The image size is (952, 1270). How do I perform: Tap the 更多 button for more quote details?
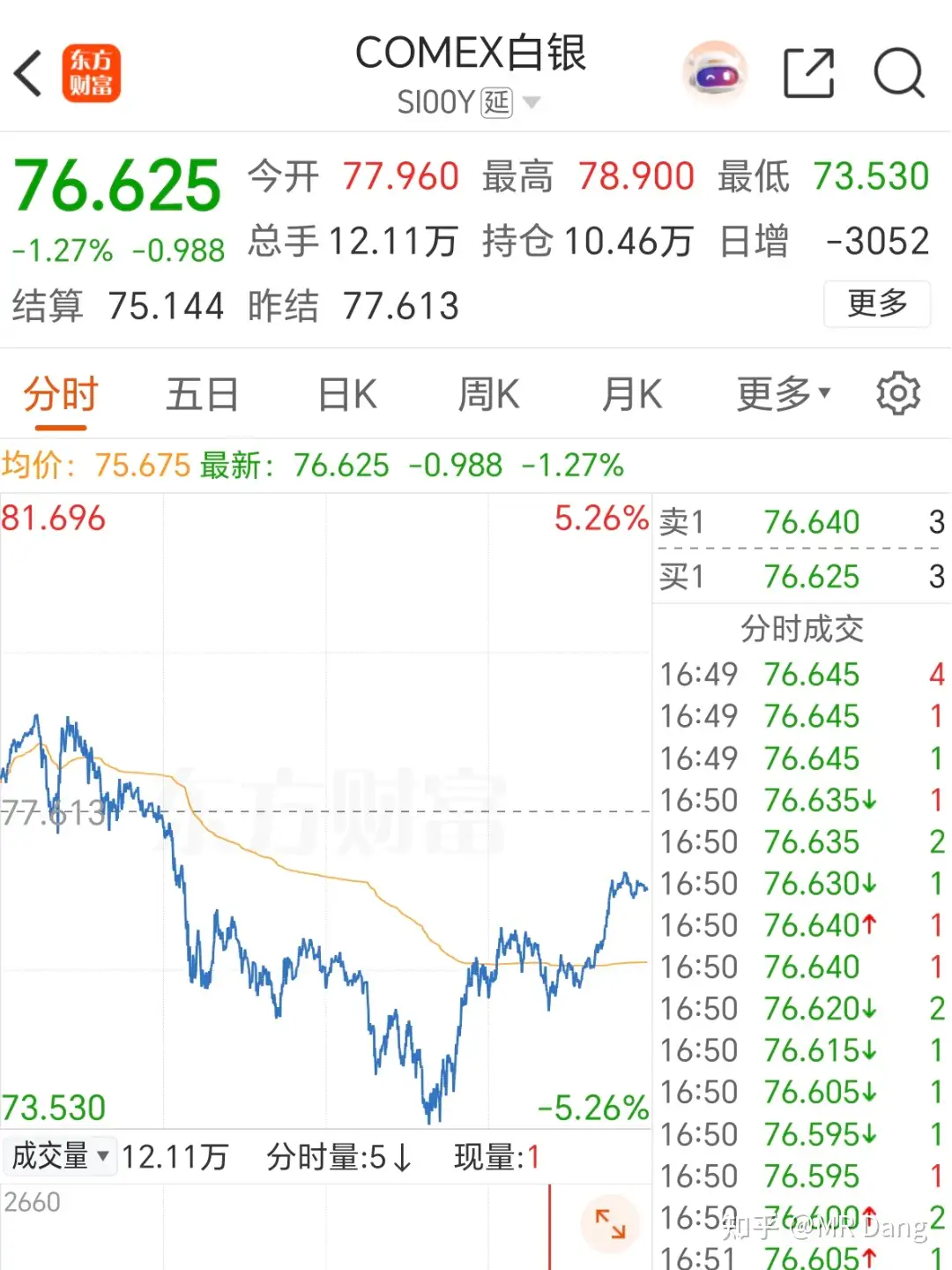tap(877, 304)
